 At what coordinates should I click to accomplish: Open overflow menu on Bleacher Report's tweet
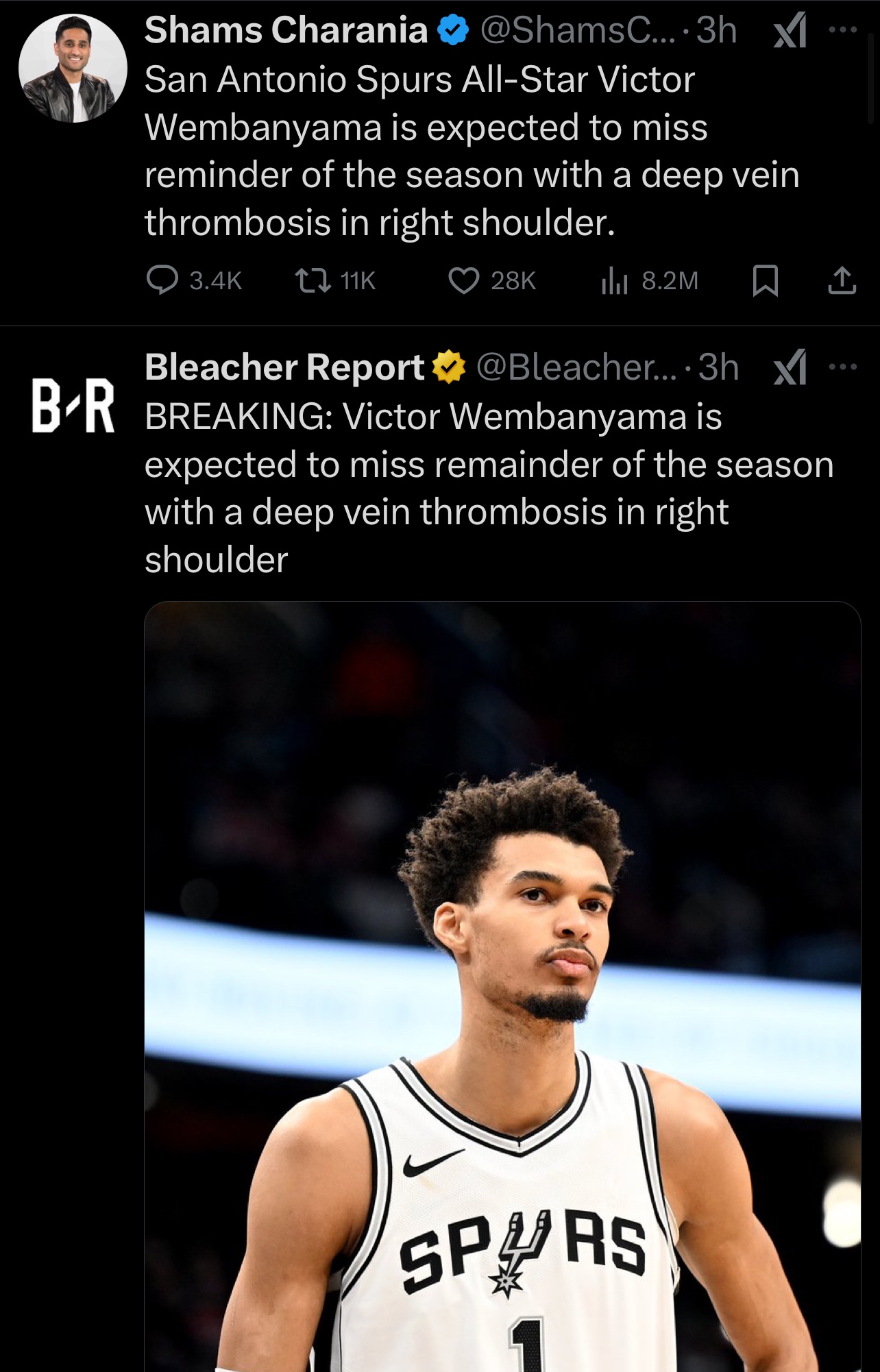click(x=842, y=367)
